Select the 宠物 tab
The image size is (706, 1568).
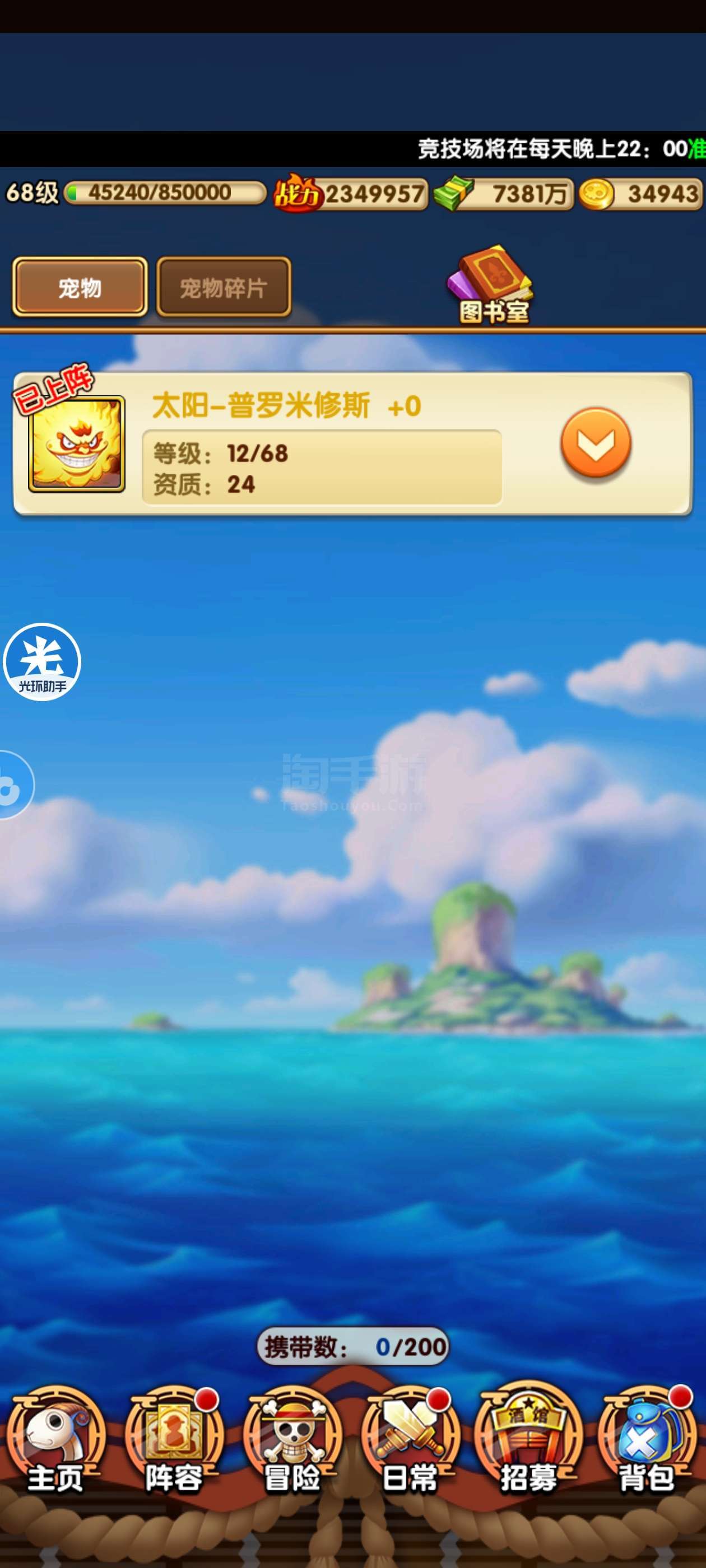pyautogui.click(x=80, y=287)
